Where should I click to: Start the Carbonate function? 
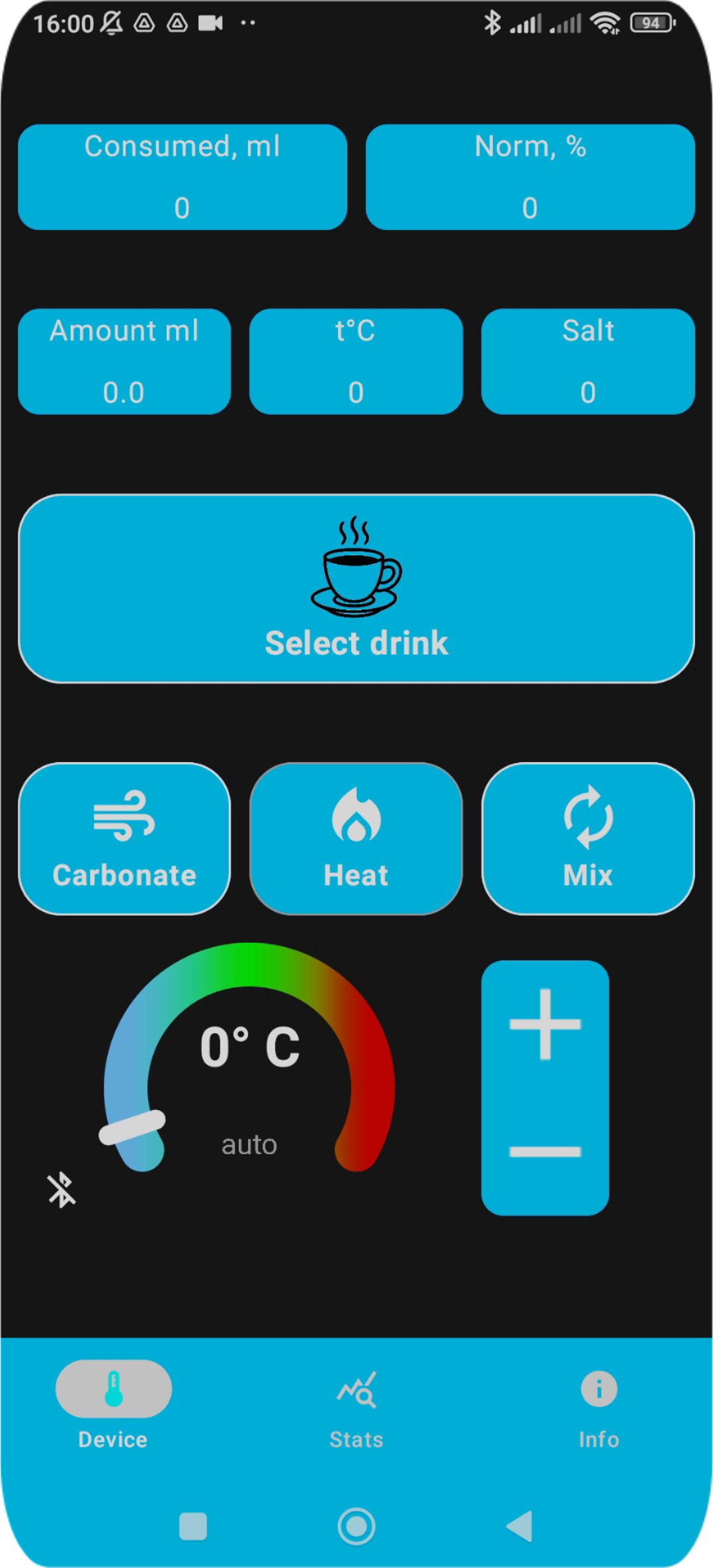pyautogui.click(x=124, y=838)
